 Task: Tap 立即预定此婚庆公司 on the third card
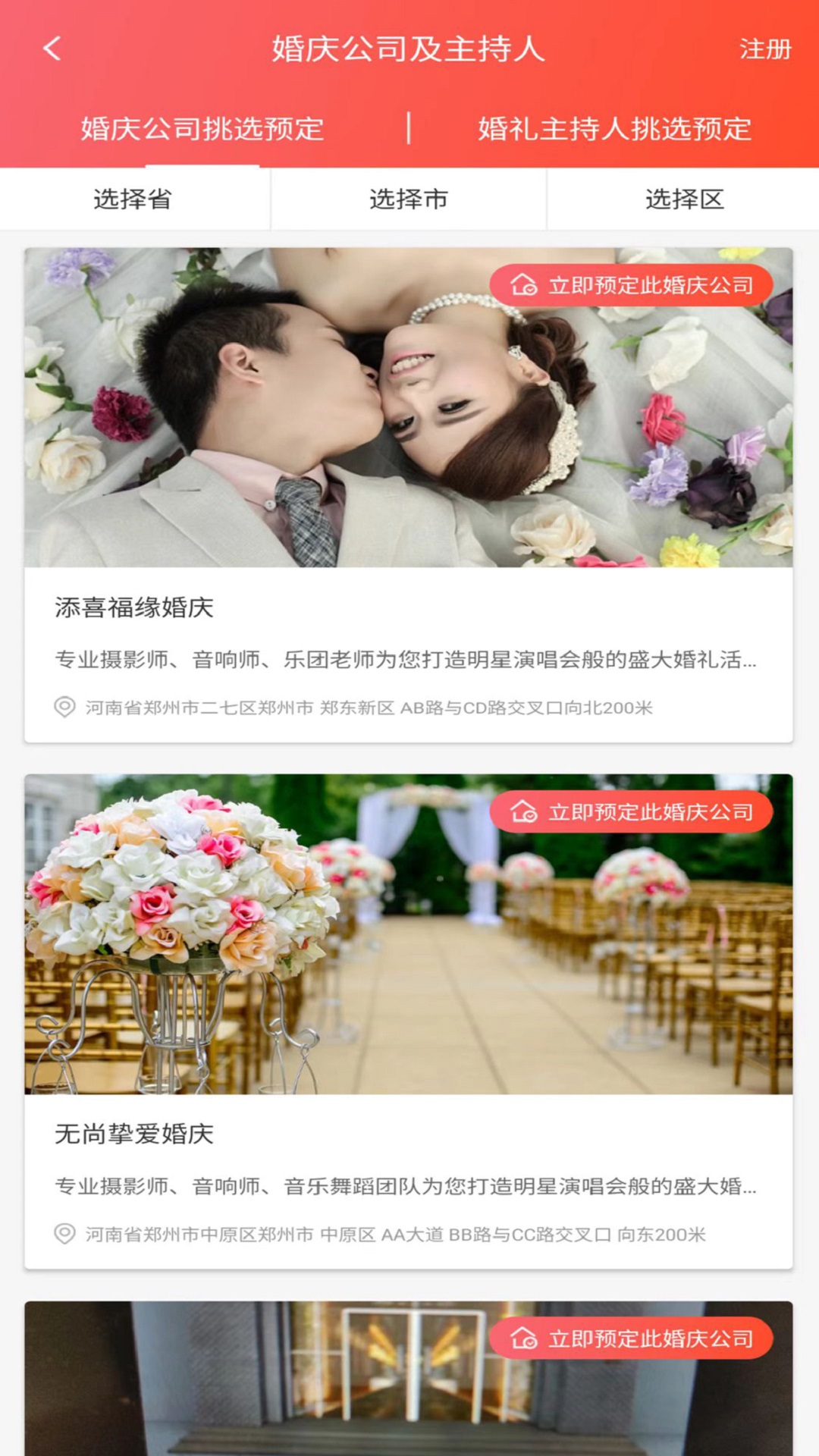click(631, 1338)
